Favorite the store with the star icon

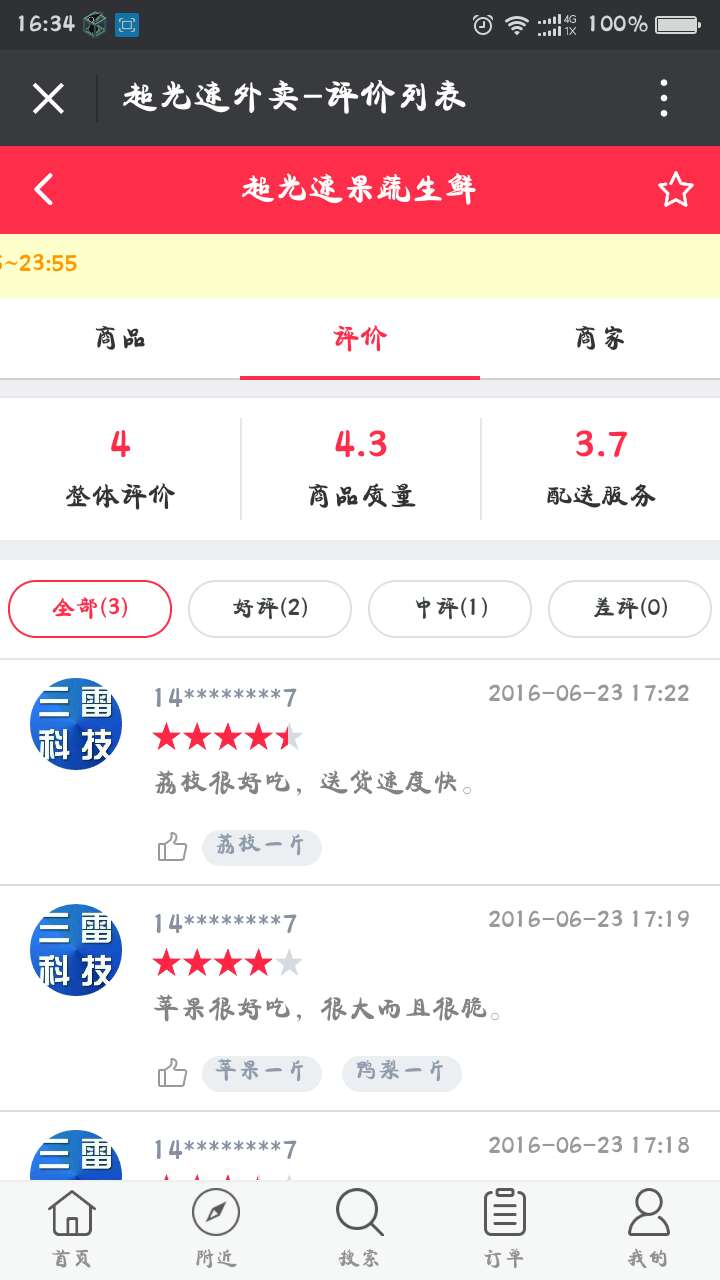[x=675, y=189]
